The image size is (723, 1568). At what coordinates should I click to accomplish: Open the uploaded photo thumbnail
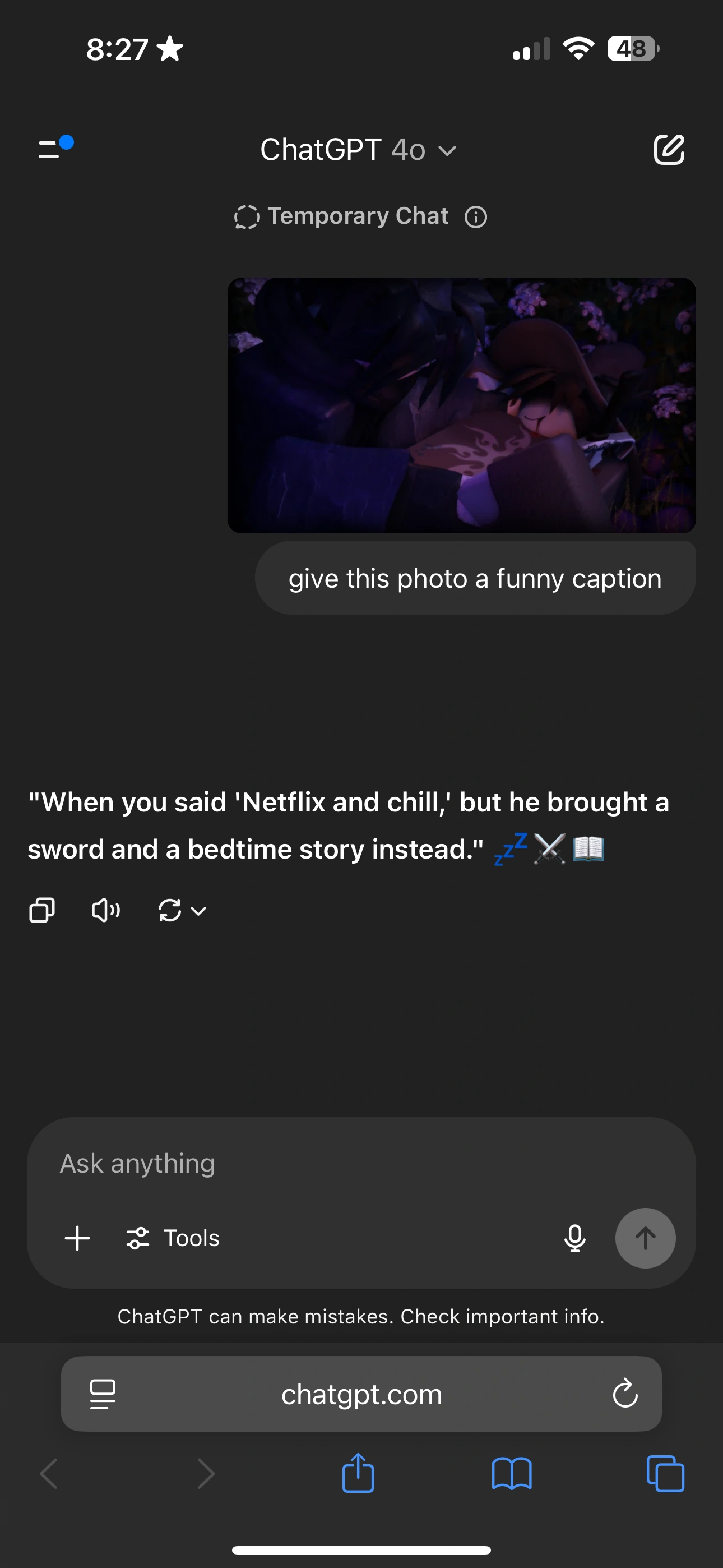click(461, 405)
